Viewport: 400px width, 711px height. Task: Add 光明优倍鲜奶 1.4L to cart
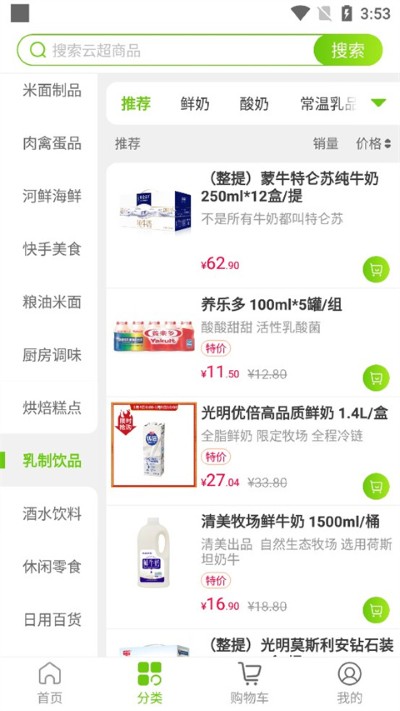click(x=376, y=487)
